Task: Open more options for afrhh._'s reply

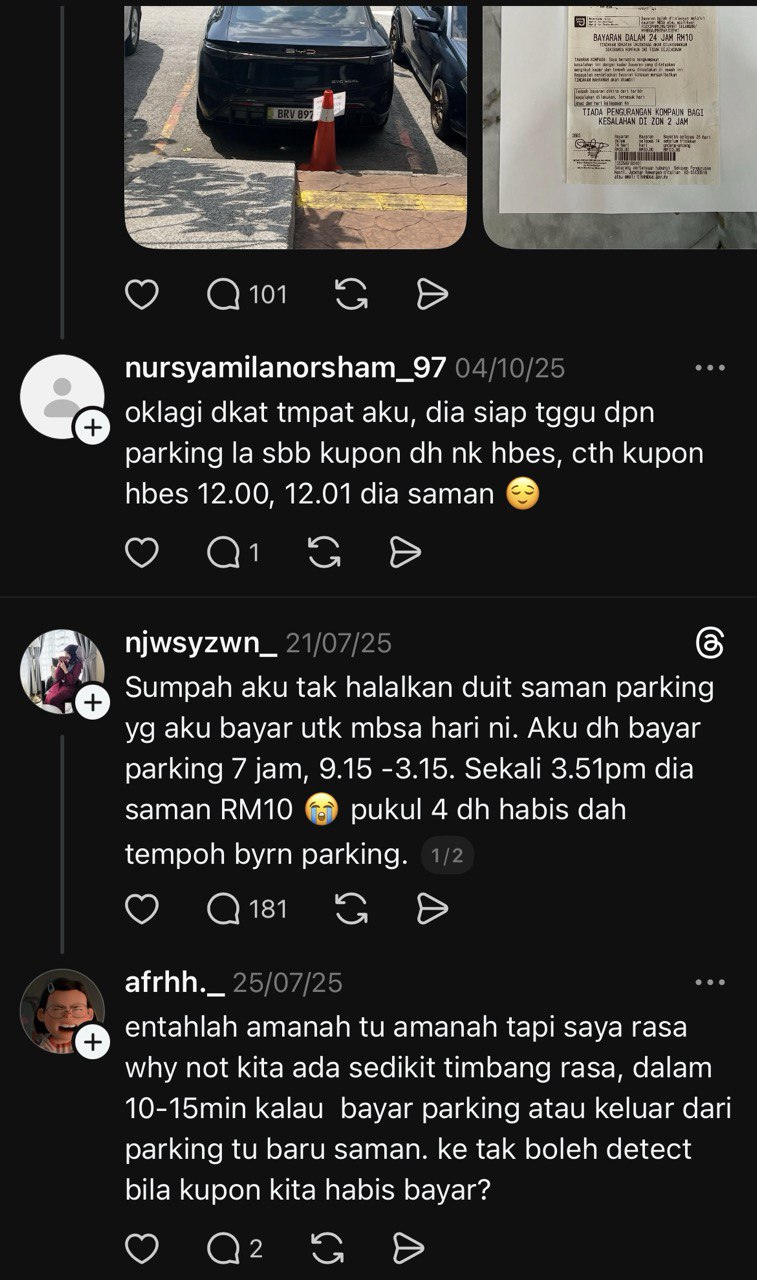Action: pos(709,983)
